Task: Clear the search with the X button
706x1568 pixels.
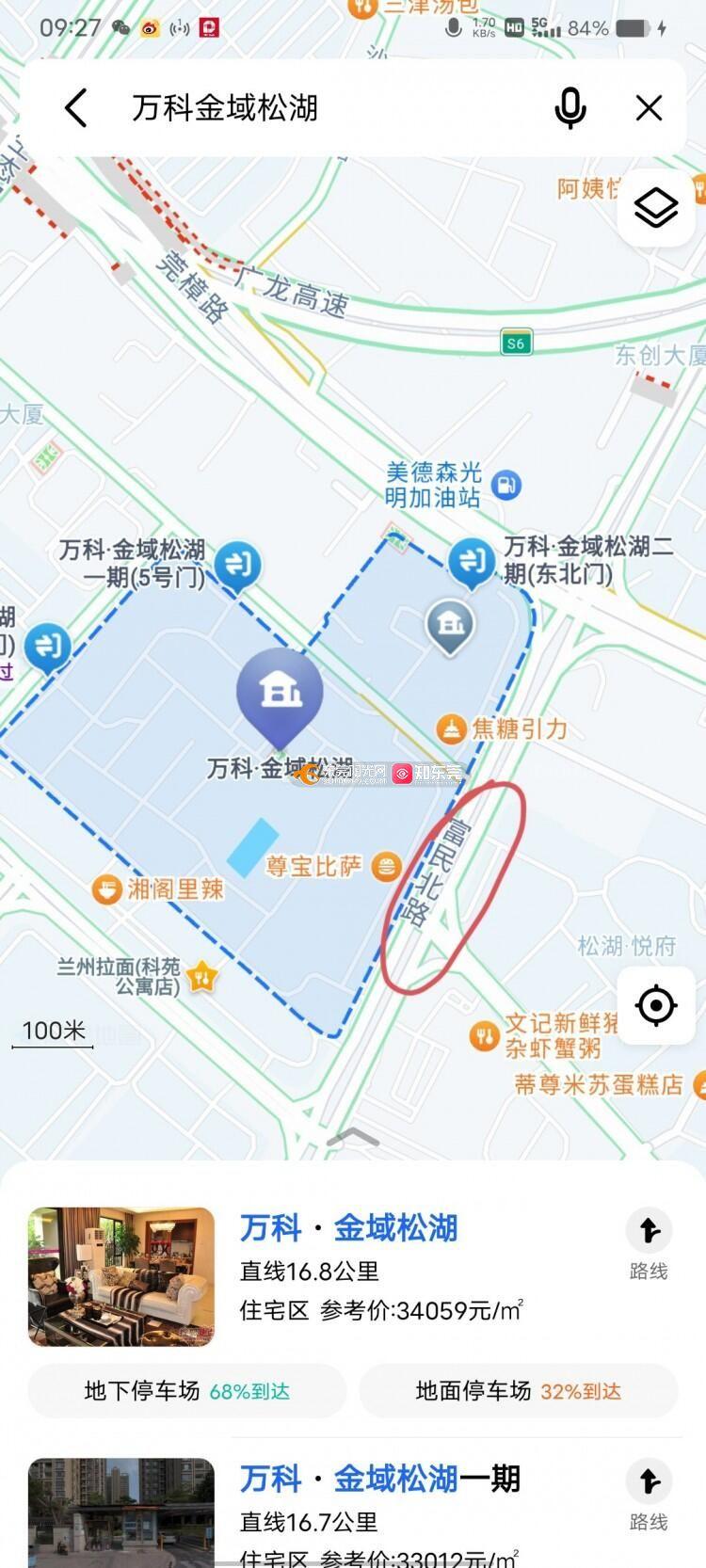Action: [650, 108]
